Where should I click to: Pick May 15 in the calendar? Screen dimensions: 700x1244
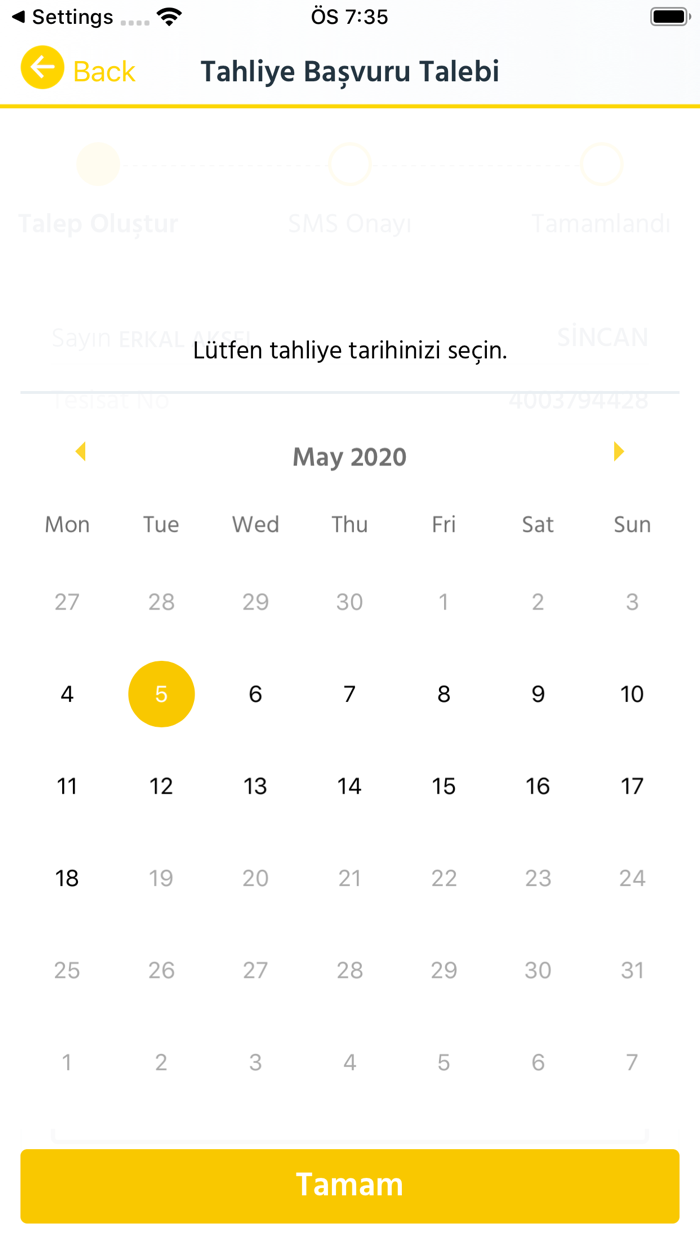(444, 786)
